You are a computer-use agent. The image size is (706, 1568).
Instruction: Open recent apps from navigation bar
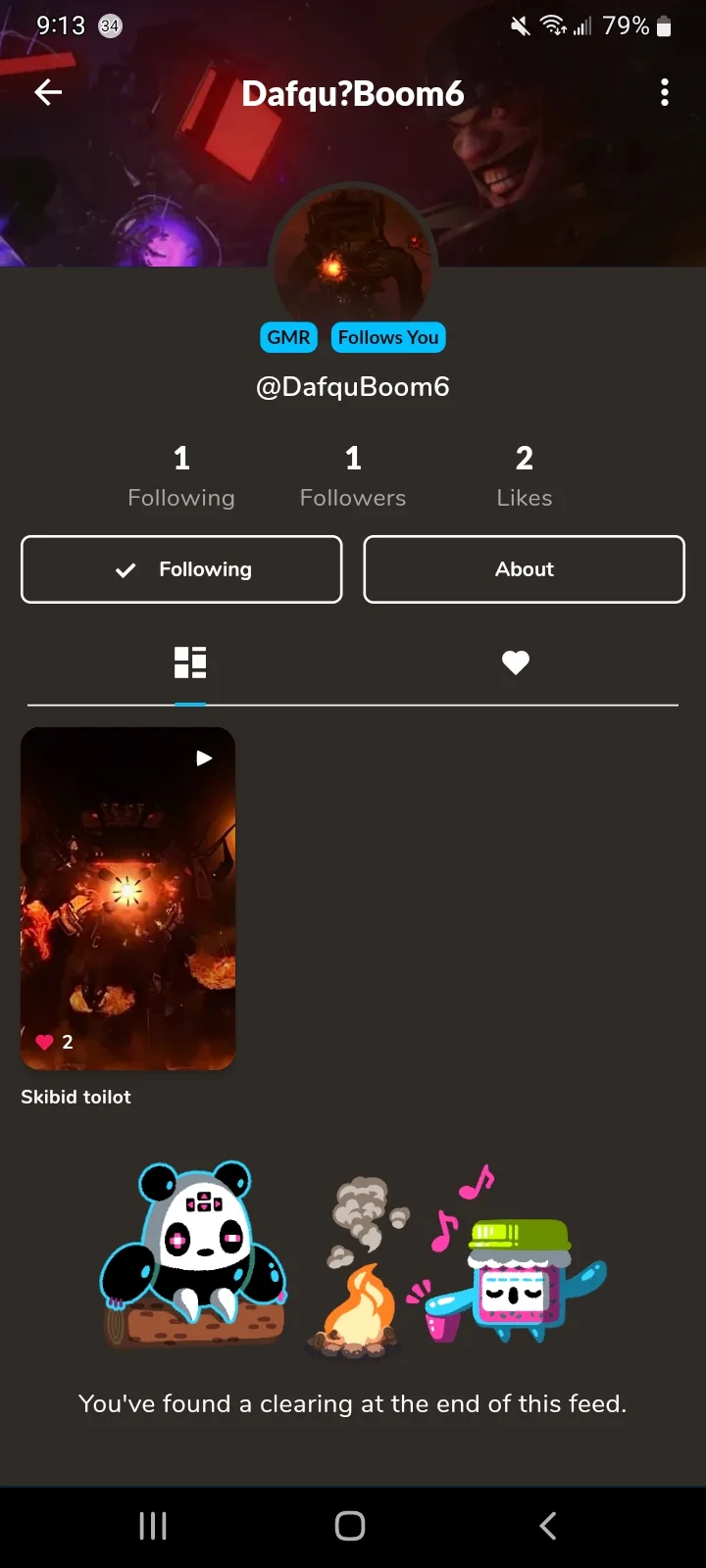153,1525
